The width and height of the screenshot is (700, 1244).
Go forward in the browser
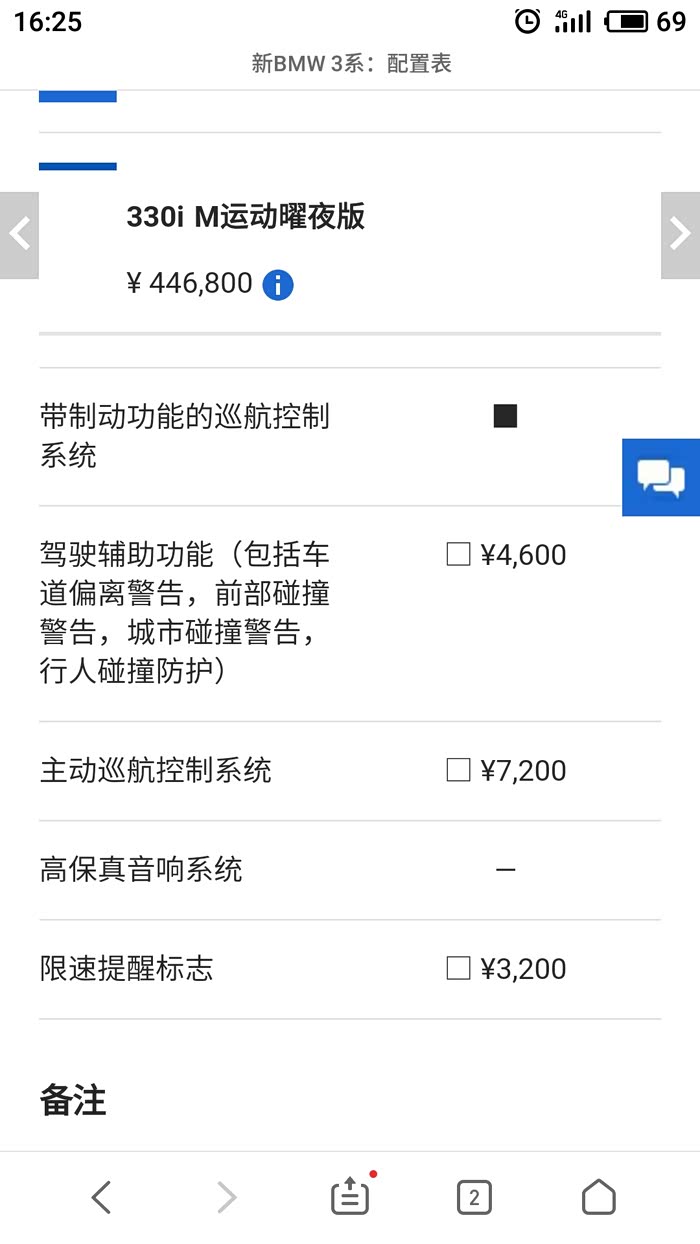coord(227,1196)
